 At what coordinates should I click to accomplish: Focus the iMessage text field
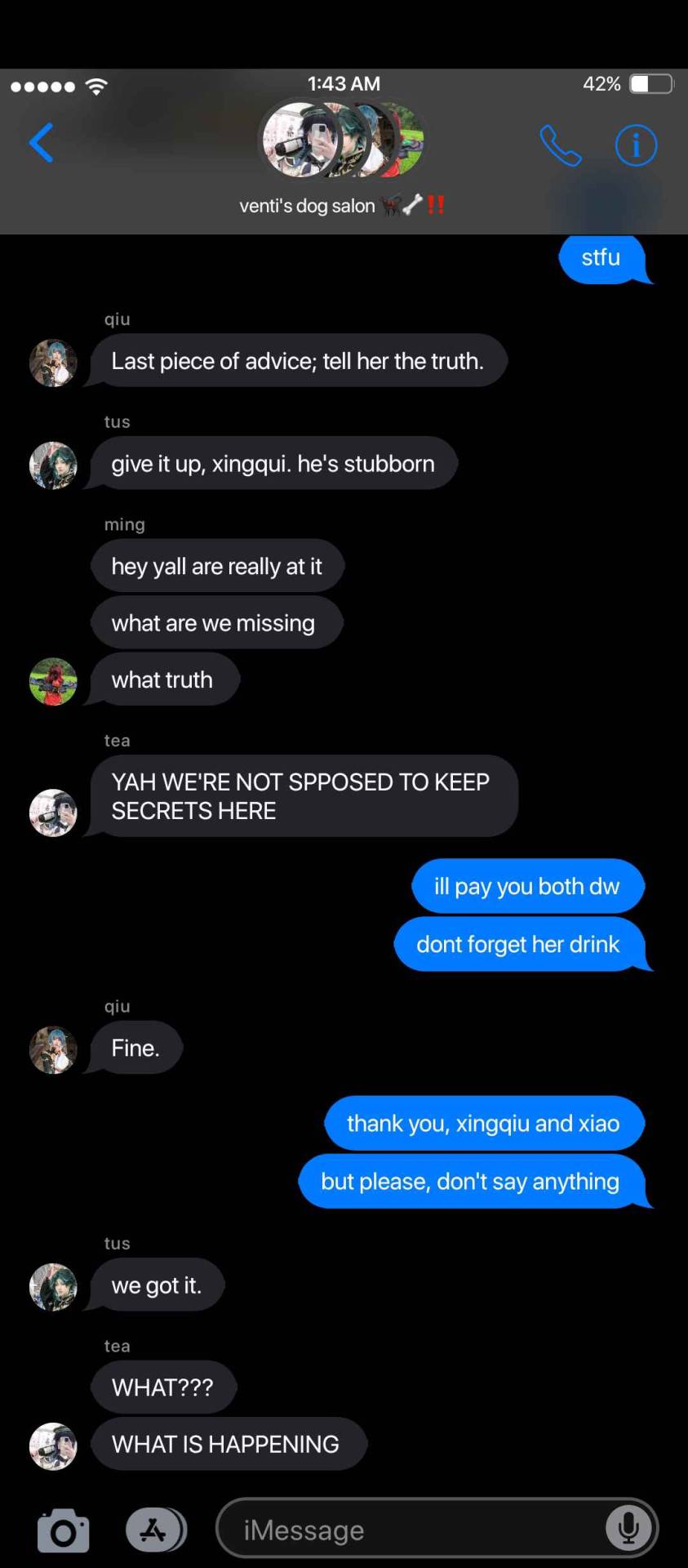pyautogui.click(x=408, y=1530)
